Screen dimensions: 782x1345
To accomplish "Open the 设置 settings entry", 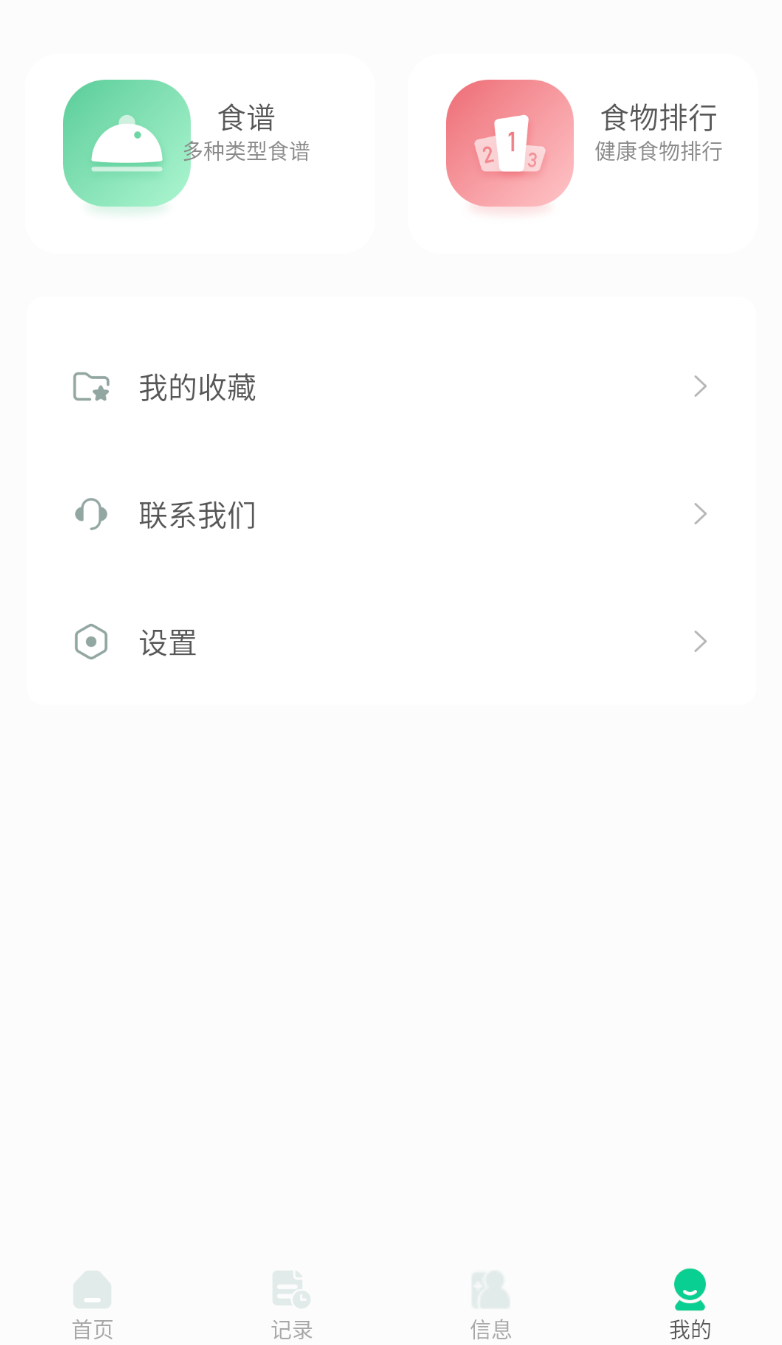I will (x=167, y=642).
